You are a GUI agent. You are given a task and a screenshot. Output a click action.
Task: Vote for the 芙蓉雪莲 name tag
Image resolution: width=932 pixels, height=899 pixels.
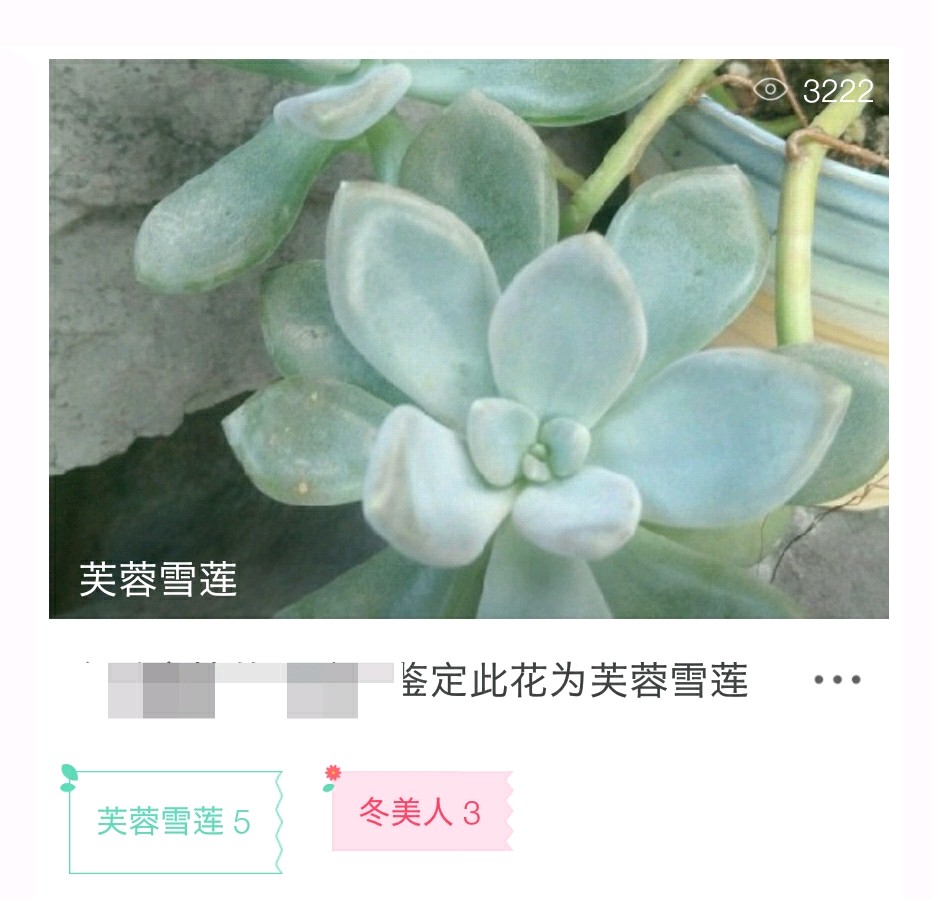click(174, 822)
